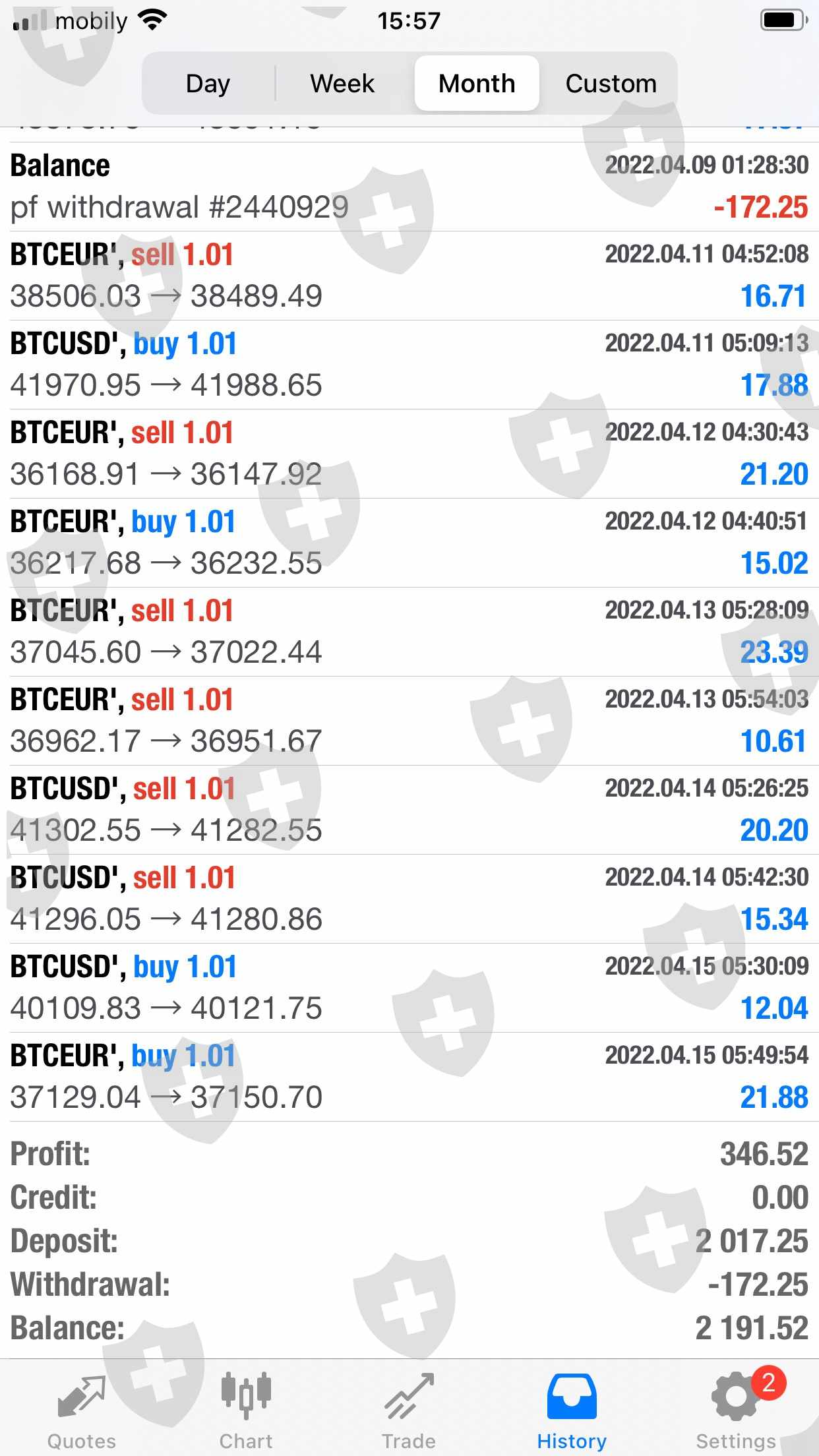The height and width of the screenshot is (1456, 819).
Task: Expand BTCUSD buy trade with 17.88 profit
Action: 409,365
